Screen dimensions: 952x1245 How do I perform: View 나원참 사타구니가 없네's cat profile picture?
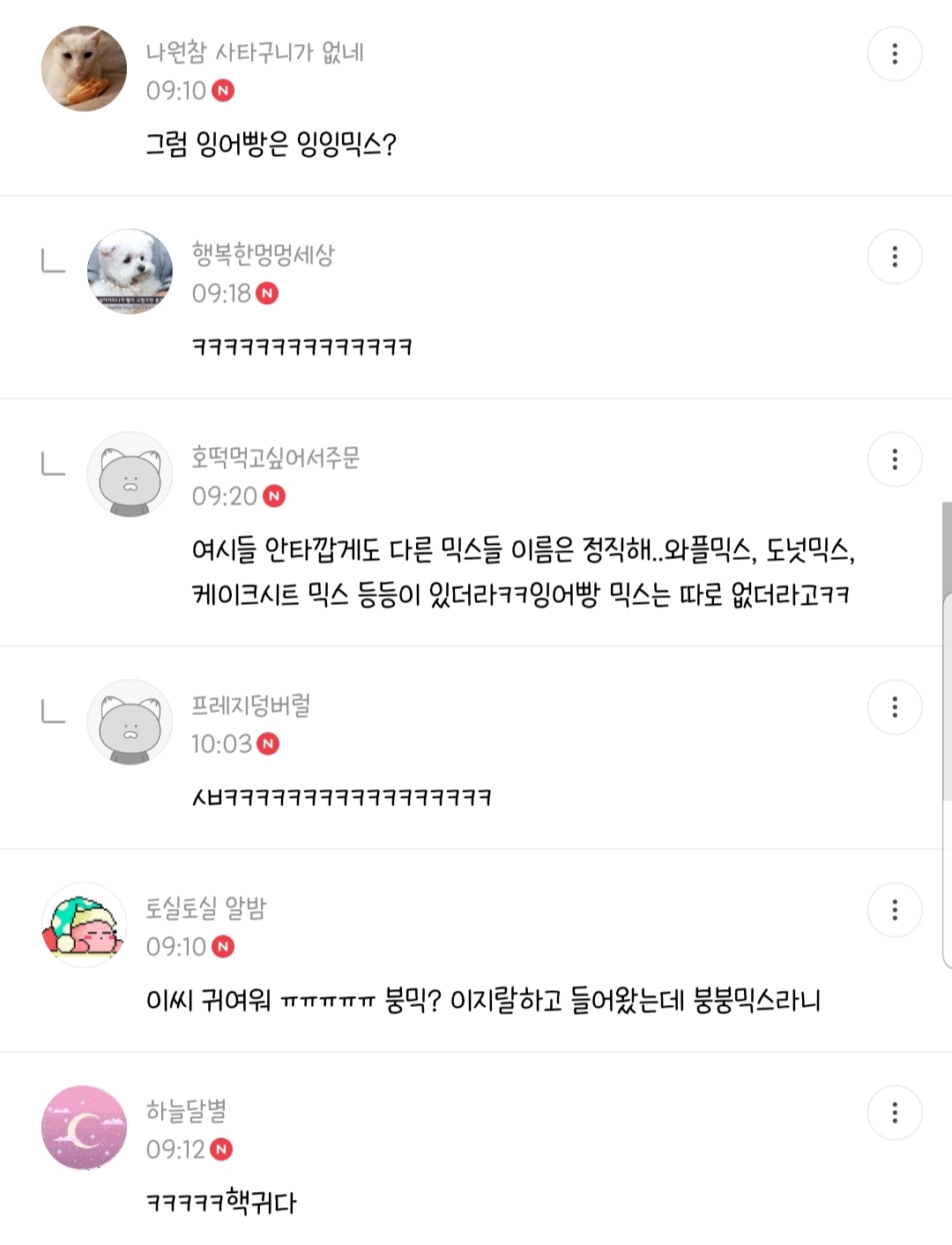point(85,69)
